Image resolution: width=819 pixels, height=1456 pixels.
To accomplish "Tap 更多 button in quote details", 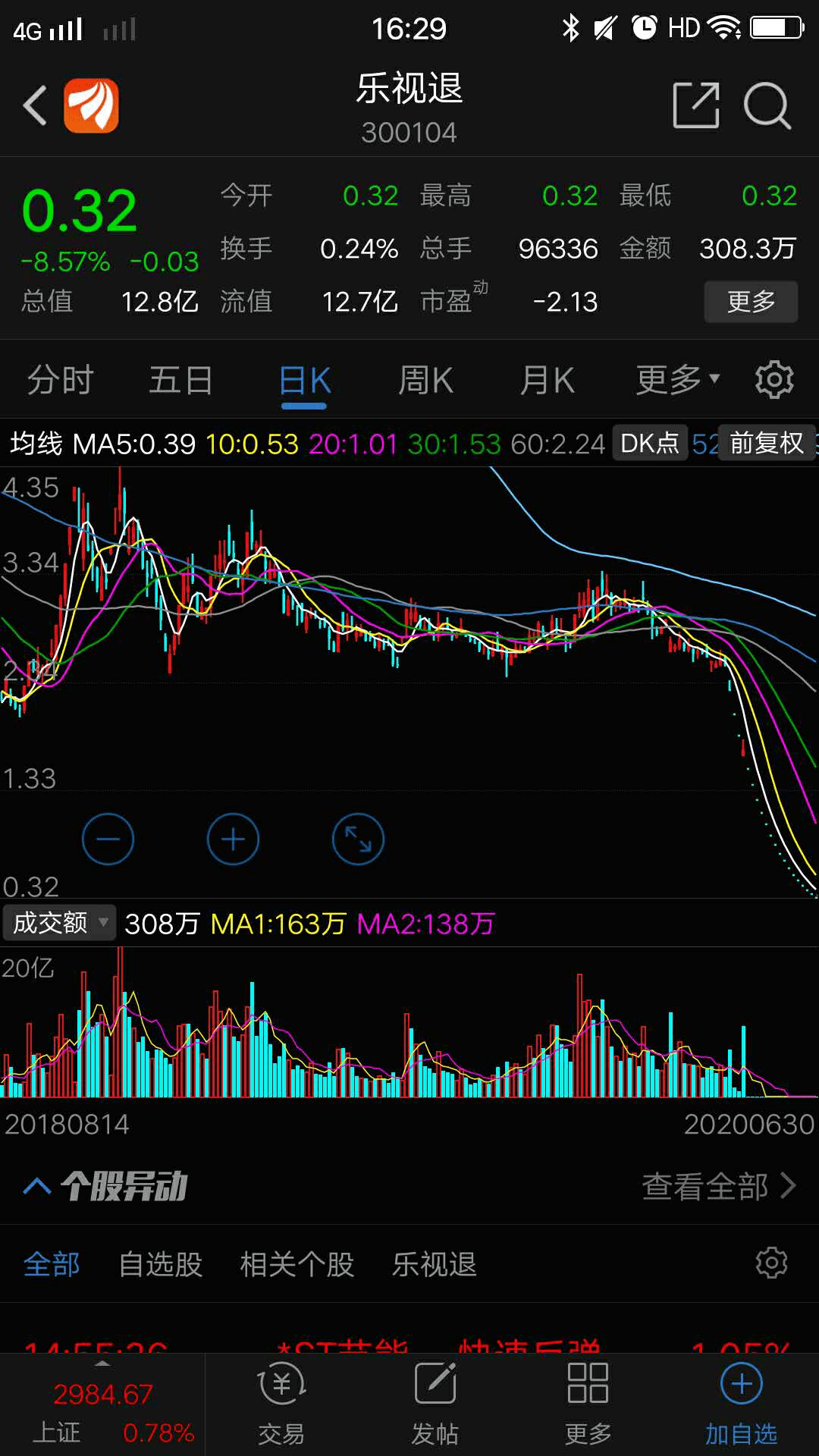I will point(751,302).
